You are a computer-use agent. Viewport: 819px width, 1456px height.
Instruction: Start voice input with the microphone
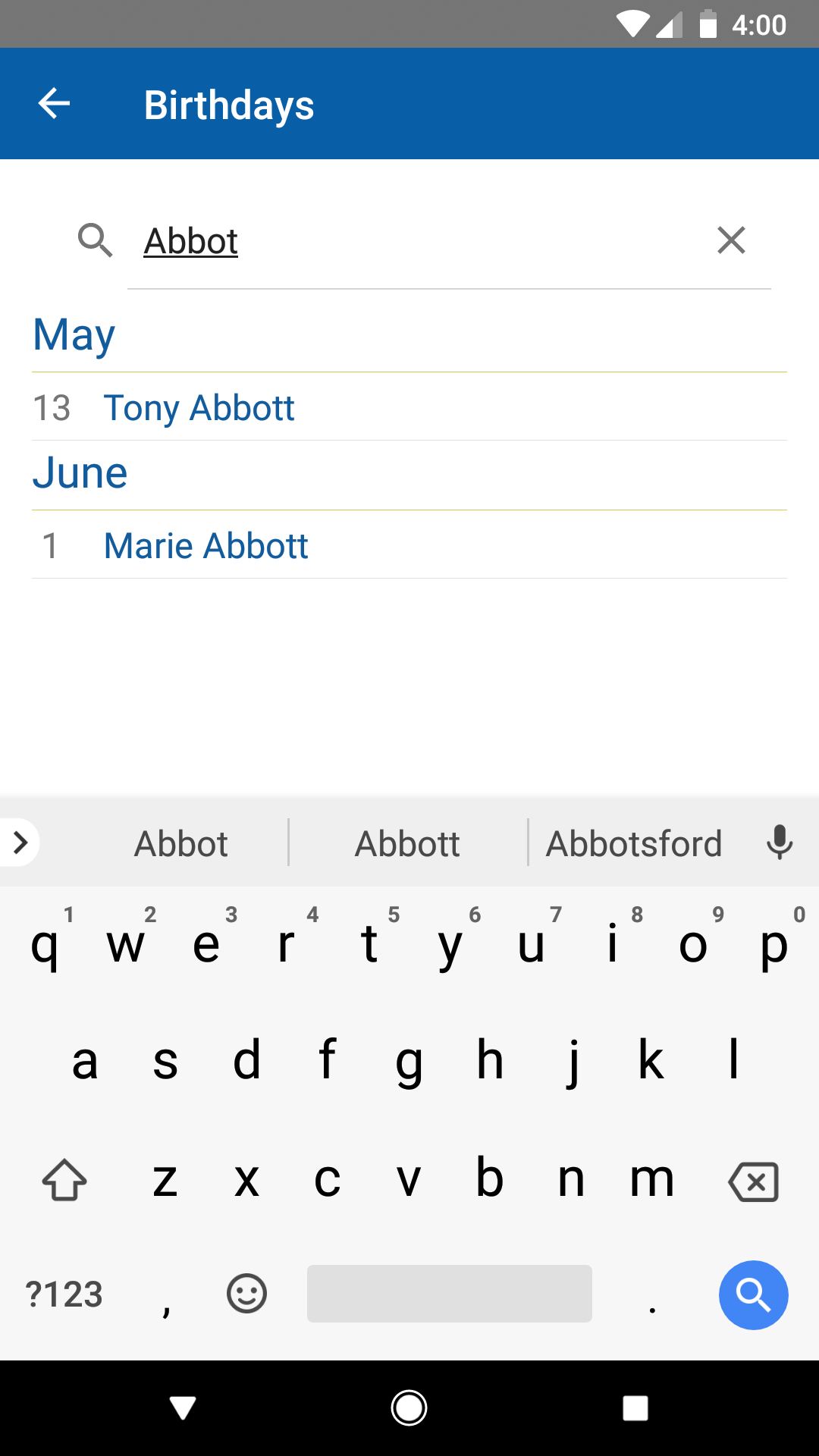(x=779, y=842)
